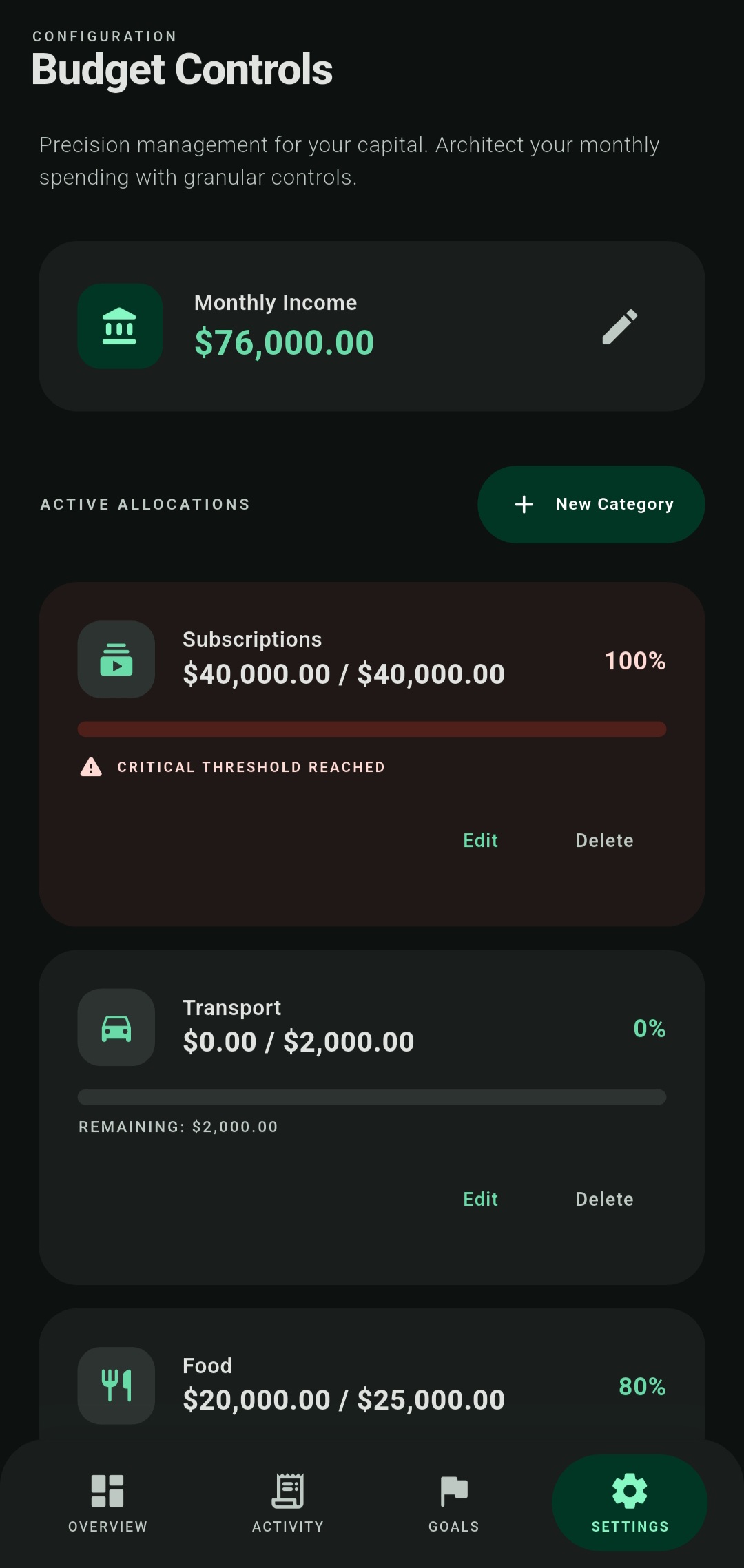Viewport: 744px width, 1568px height.
Task: Click the critical threshold warning triangle
Action: coord(90,766)
